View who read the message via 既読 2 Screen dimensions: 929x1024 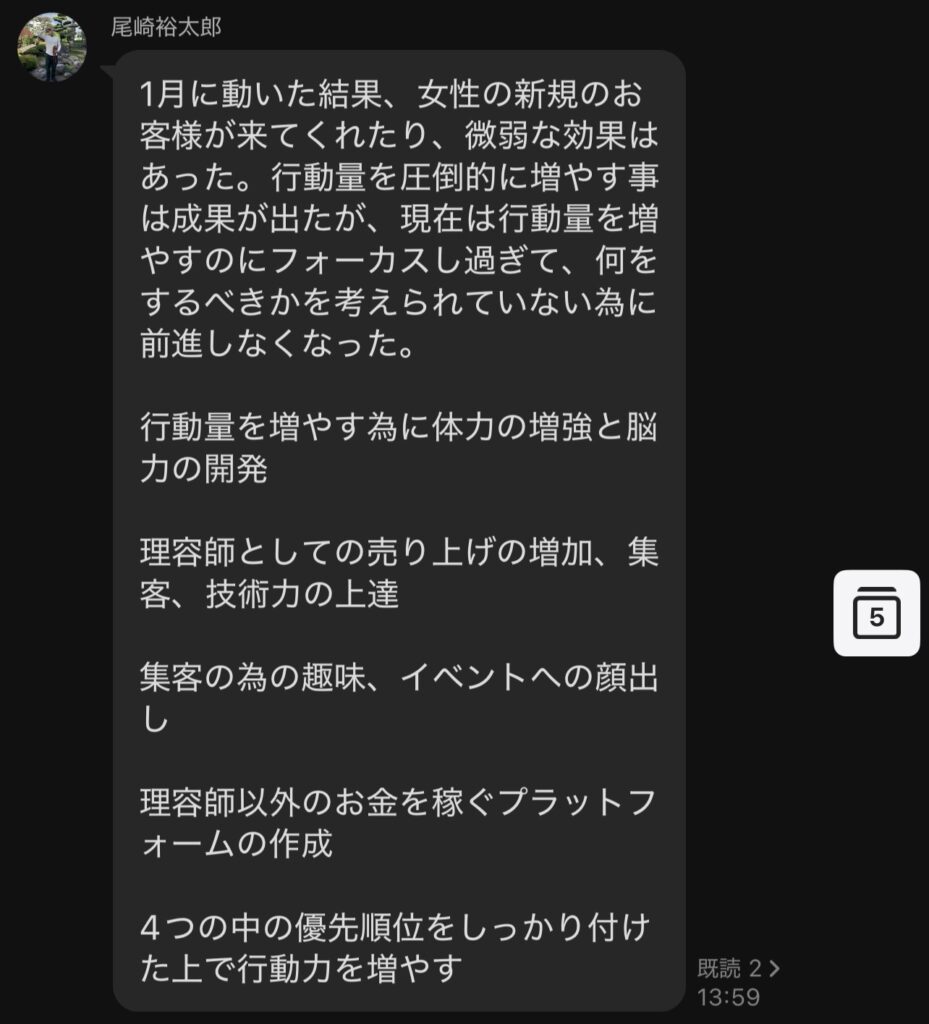pyautogui.click(x=738, y=968)
